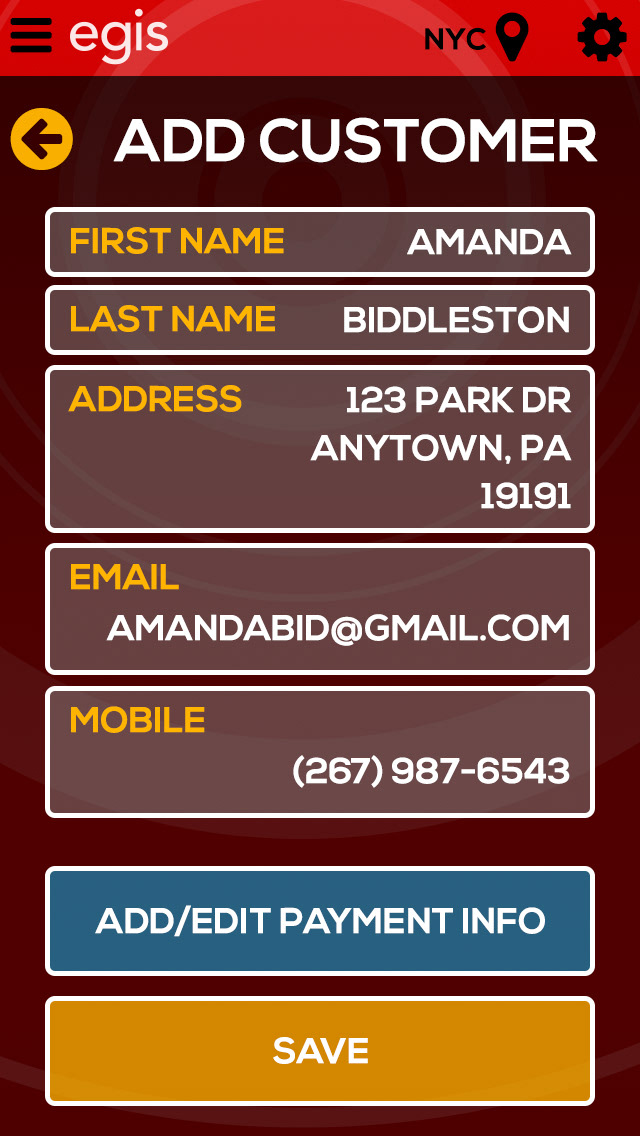Edit the Last Name field
640x1136 pixels.
coord(320,320)
